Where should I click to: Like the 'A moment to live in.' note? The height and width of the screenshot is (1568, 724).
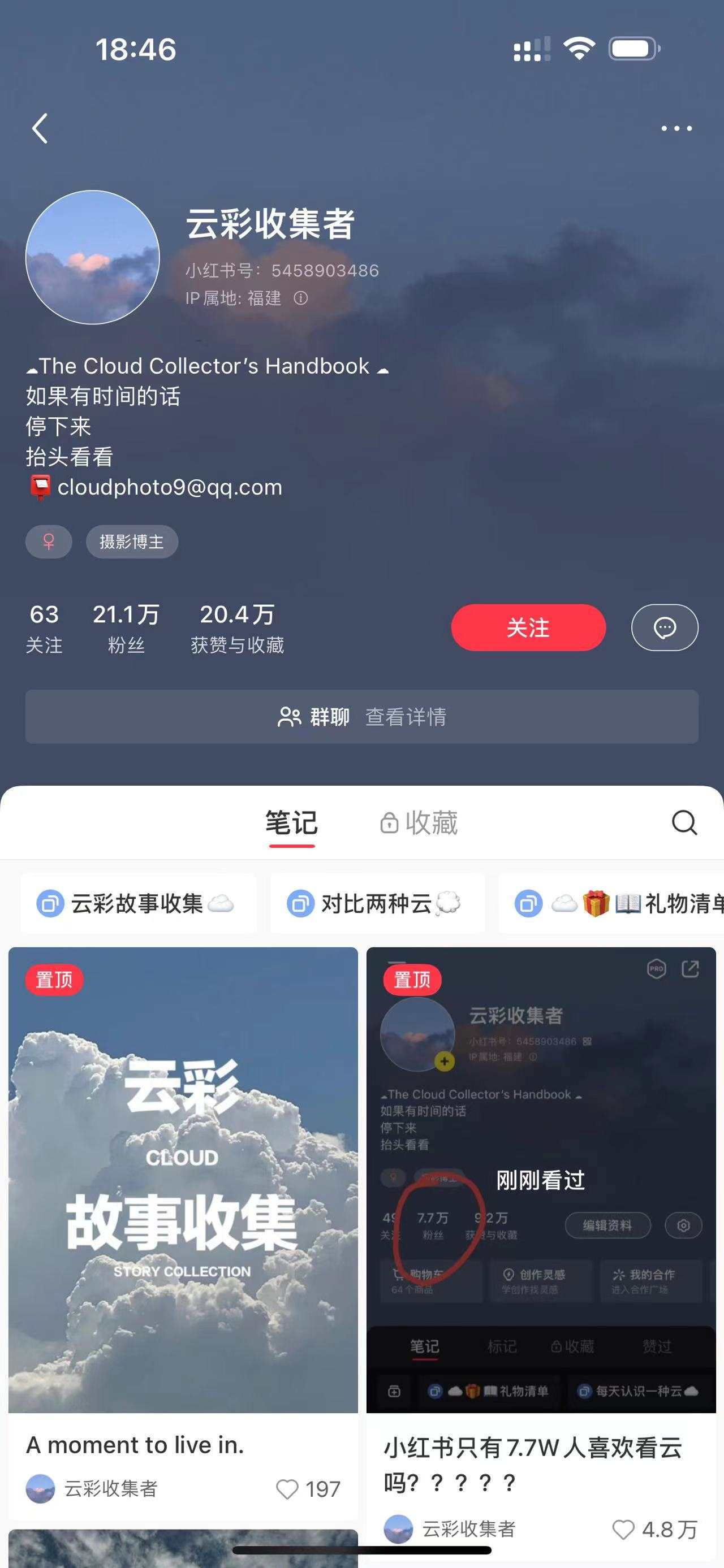[x=287, y=1489]
